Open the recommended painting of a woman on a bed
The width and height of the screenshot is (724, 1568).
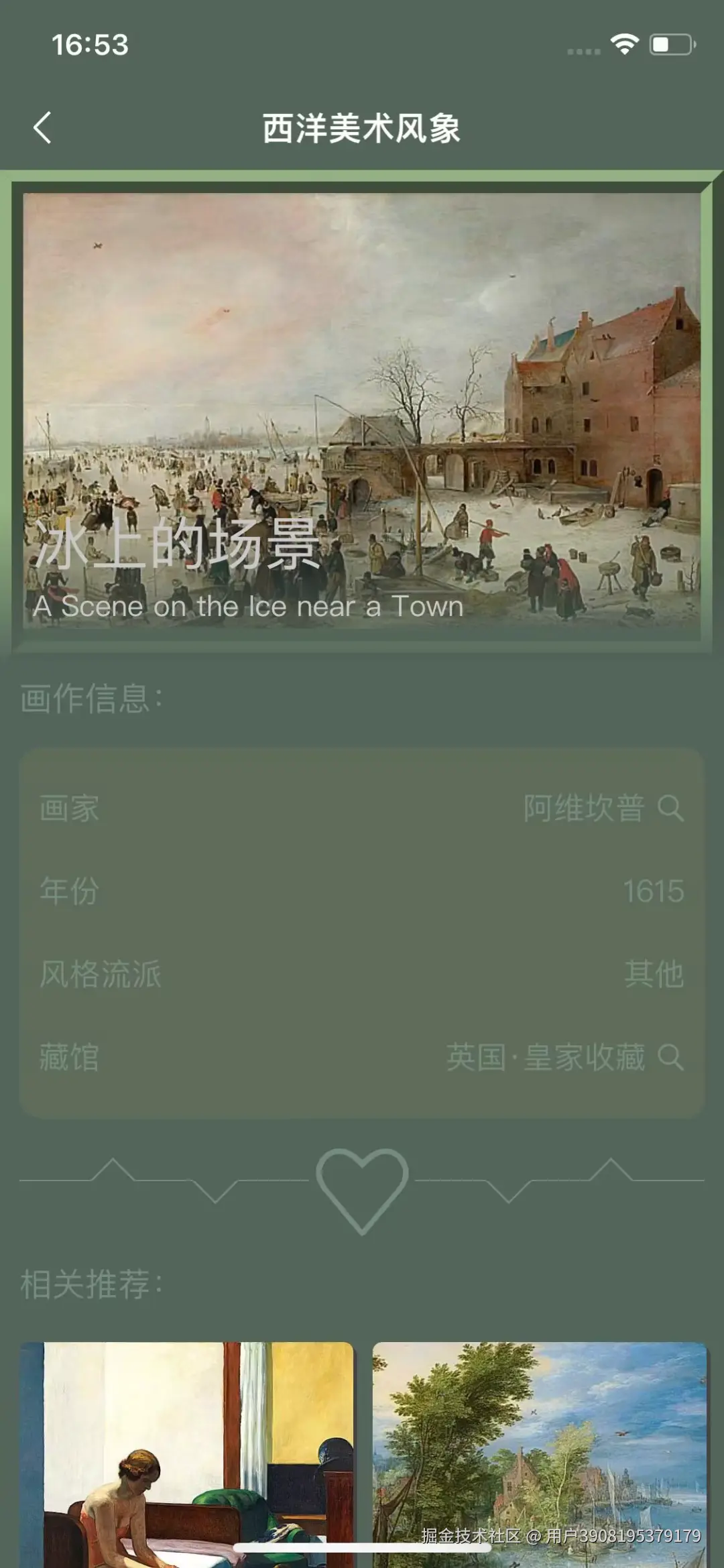click(x=187, y=1453)
